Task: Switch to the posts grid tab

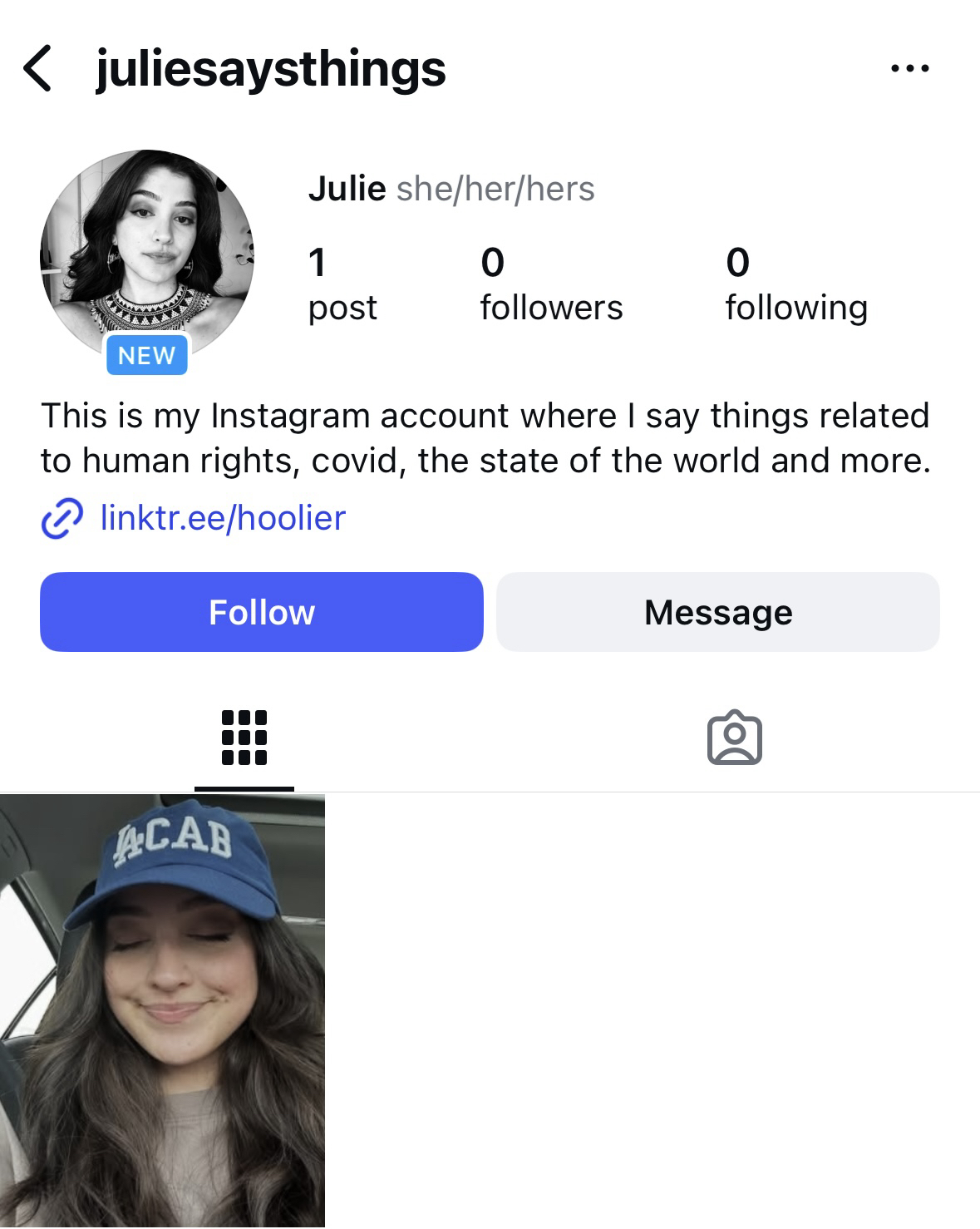Action: (244, 738)
